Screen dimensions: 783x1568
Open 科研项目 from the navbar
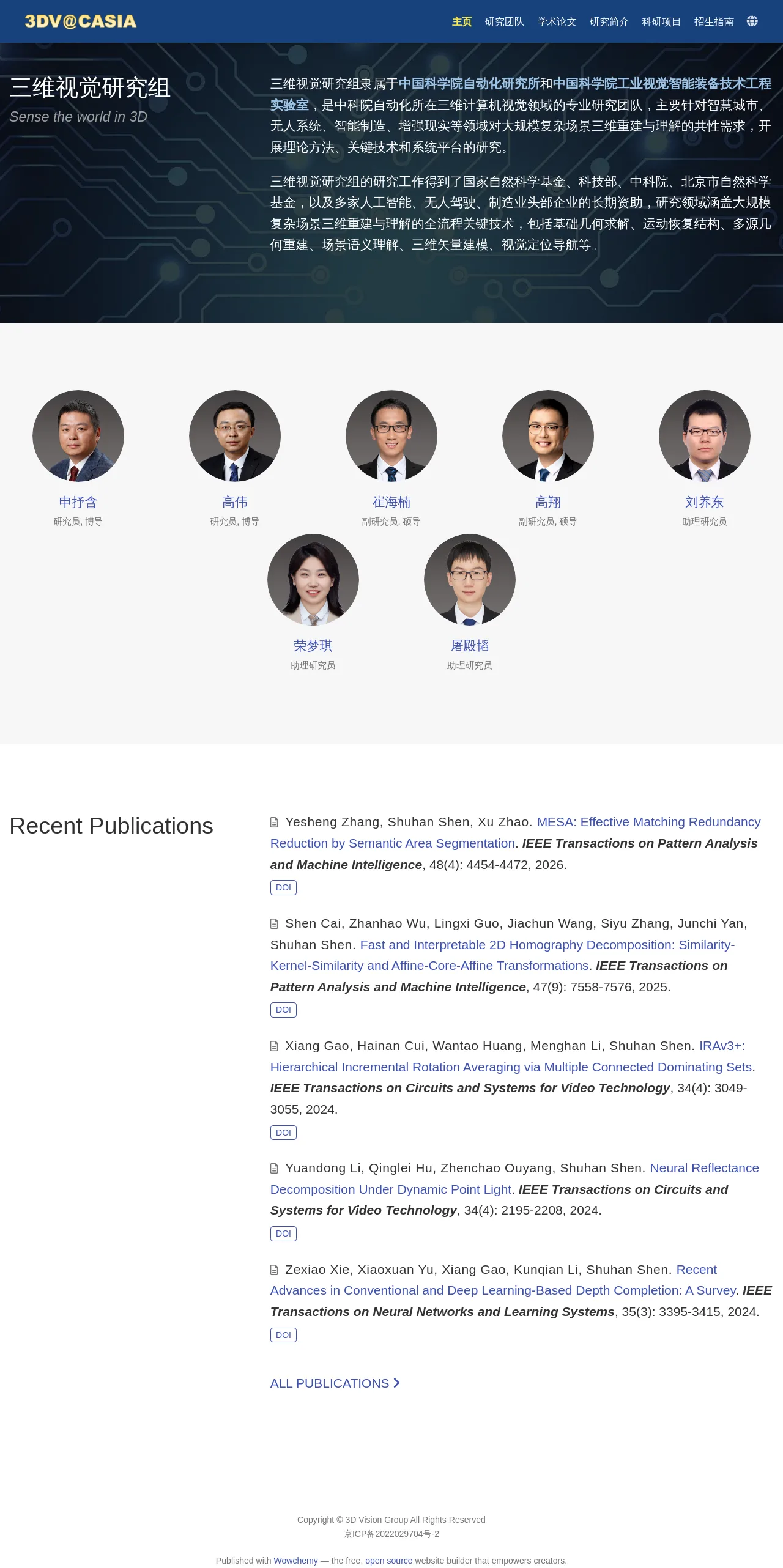tap(661, 21)
